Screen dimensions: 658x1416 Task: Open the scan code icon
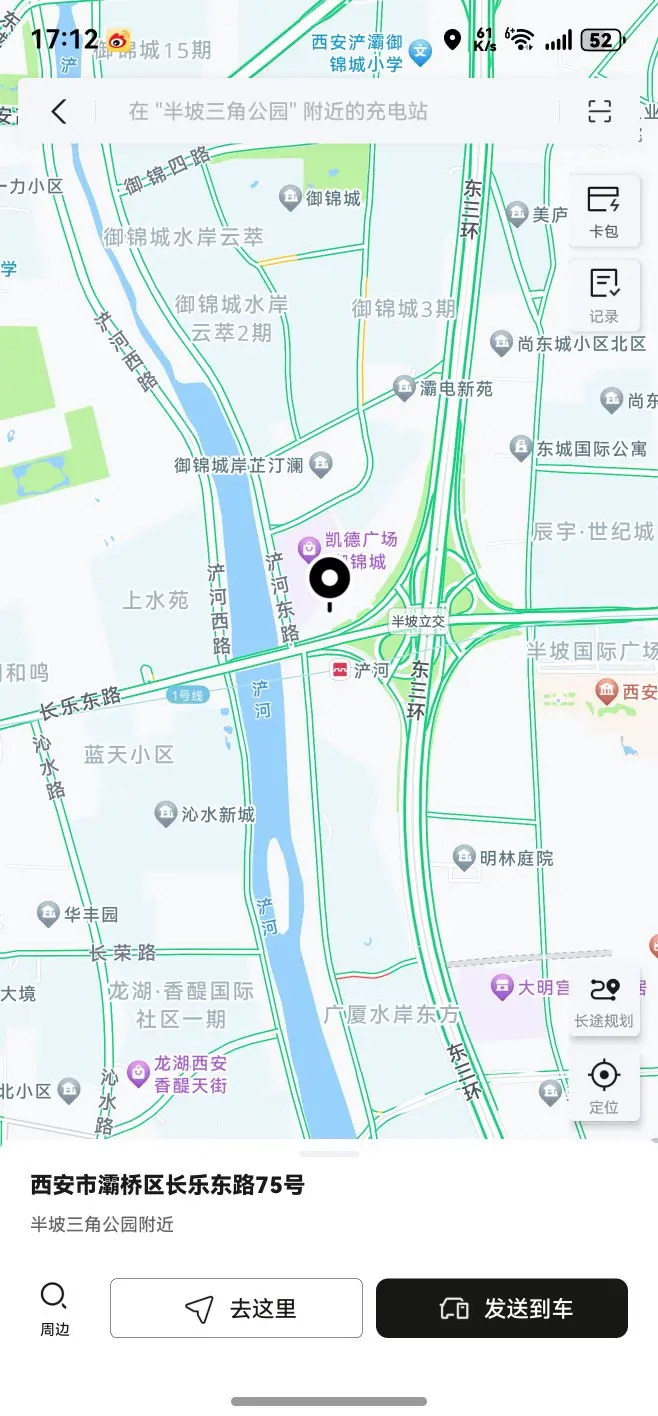tap(599, 111)
